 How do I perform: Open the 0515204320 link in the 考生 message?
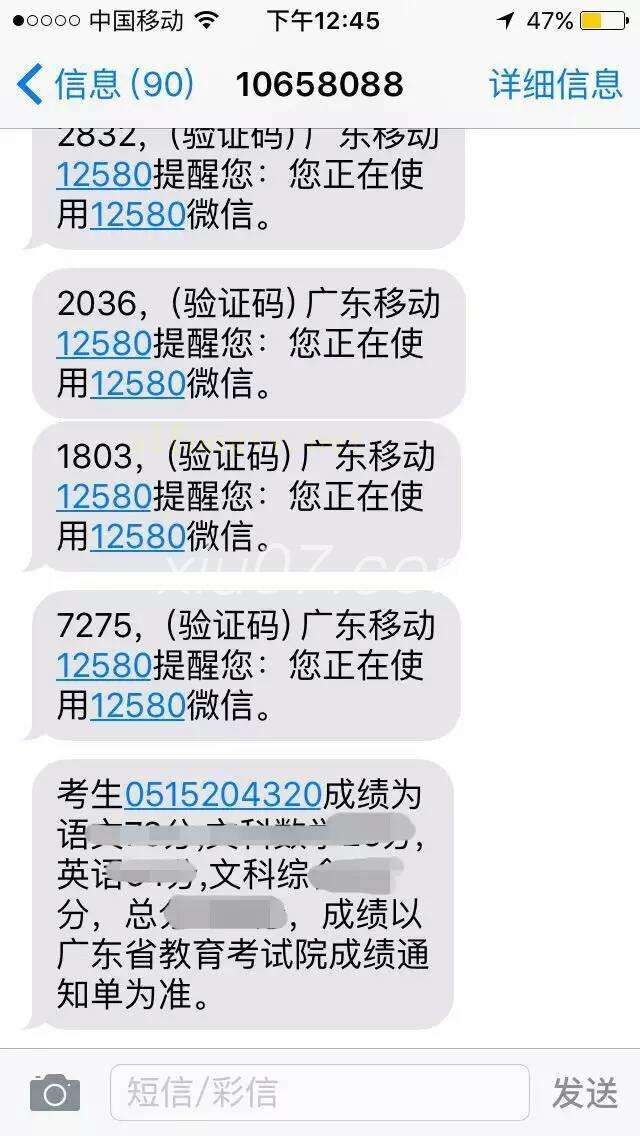pos(223,796)
